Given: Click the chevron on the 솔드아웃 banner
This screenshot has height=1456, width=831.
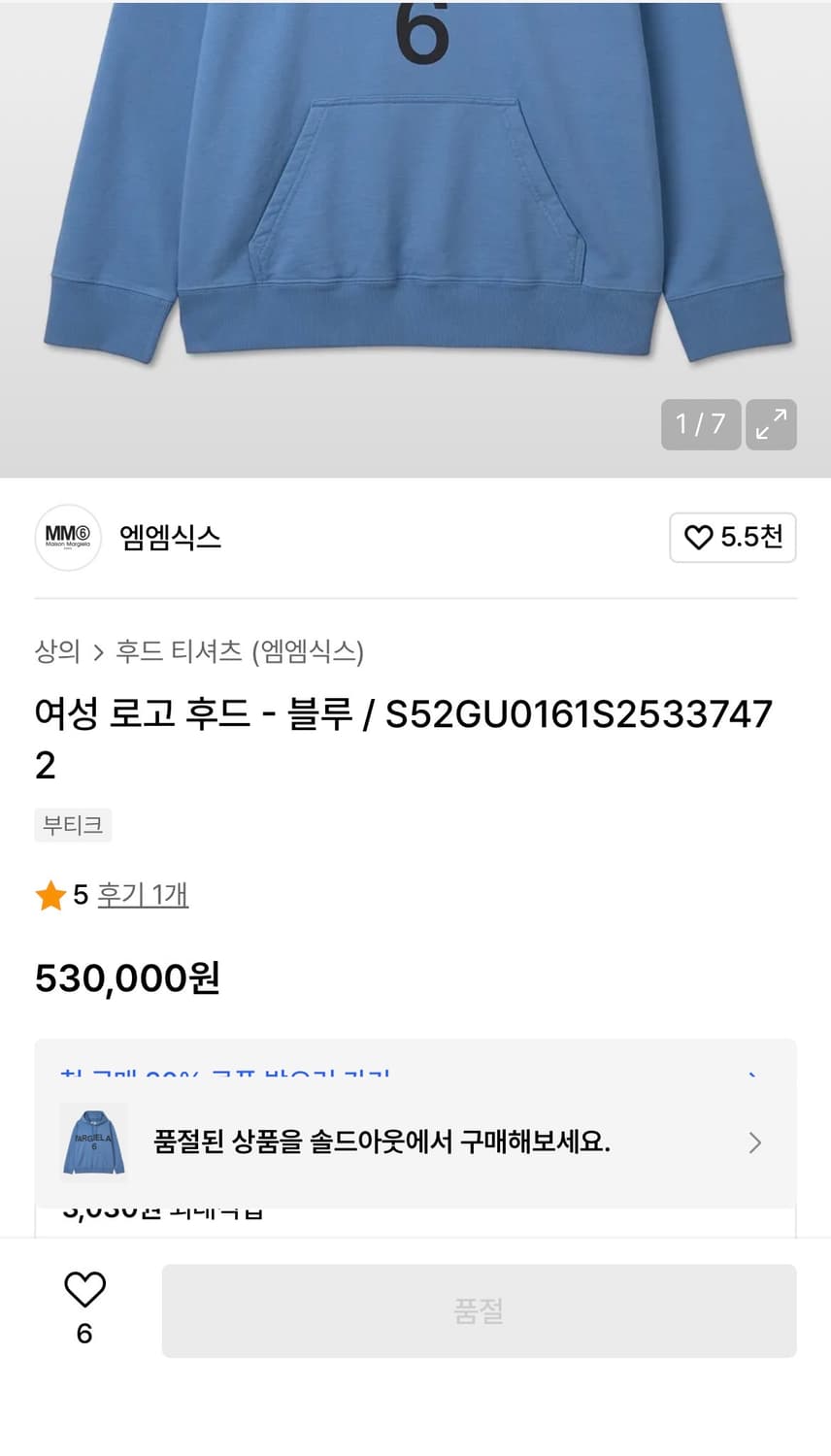Looking at the screenshot, I should [754, 1142].
